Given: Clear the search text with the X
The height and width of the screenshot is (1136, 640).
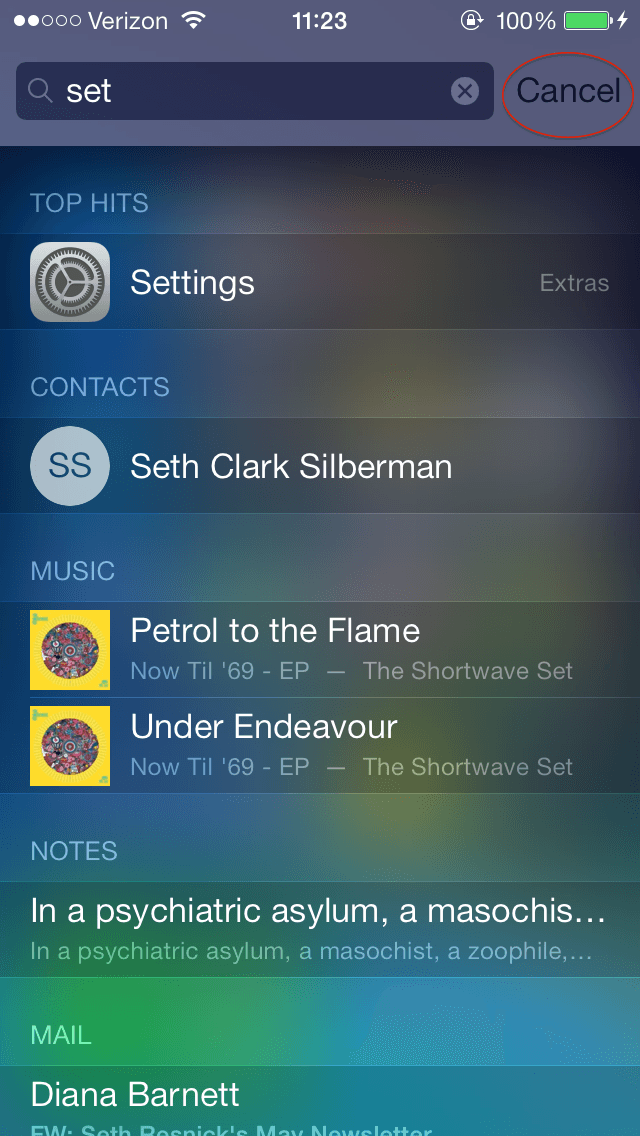Looking at the screenshot, I should pos(465,92).
